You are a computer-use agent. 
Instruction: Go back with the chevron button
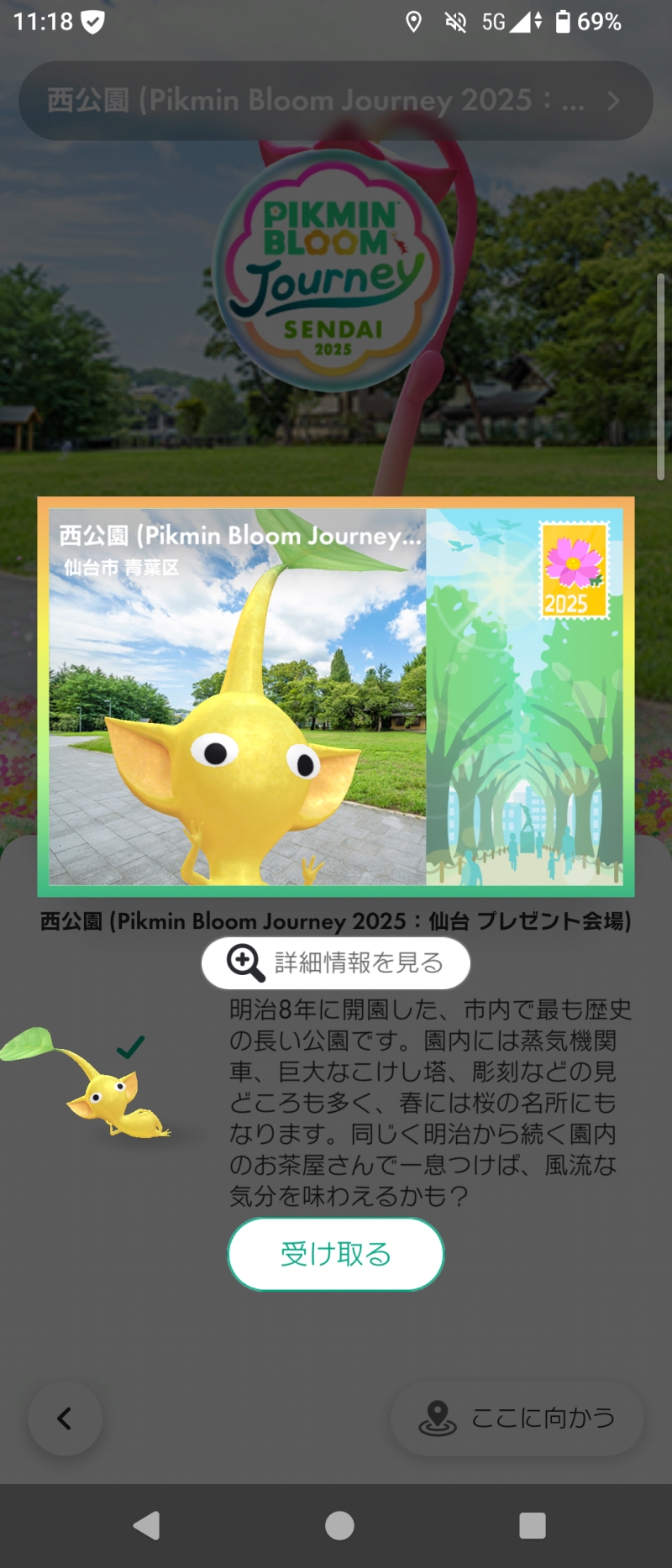click(65, 1419)
